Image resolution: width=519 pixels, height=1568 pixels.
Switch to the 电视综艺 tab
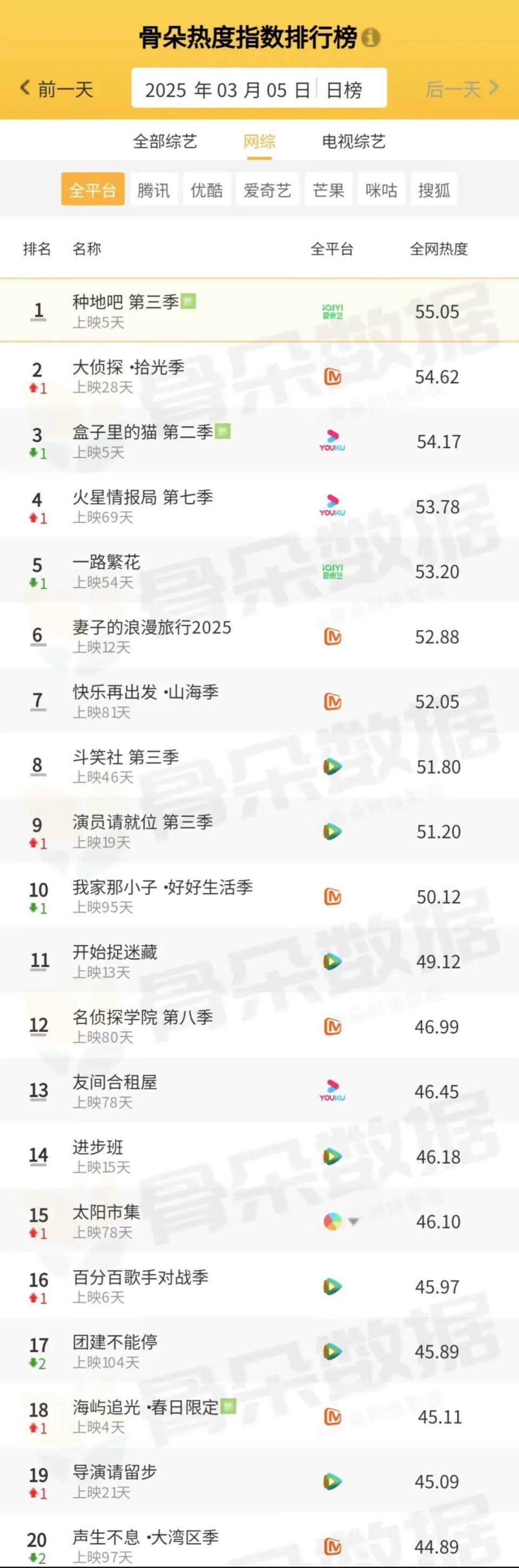pyautogui.click(x=354, y=142)
